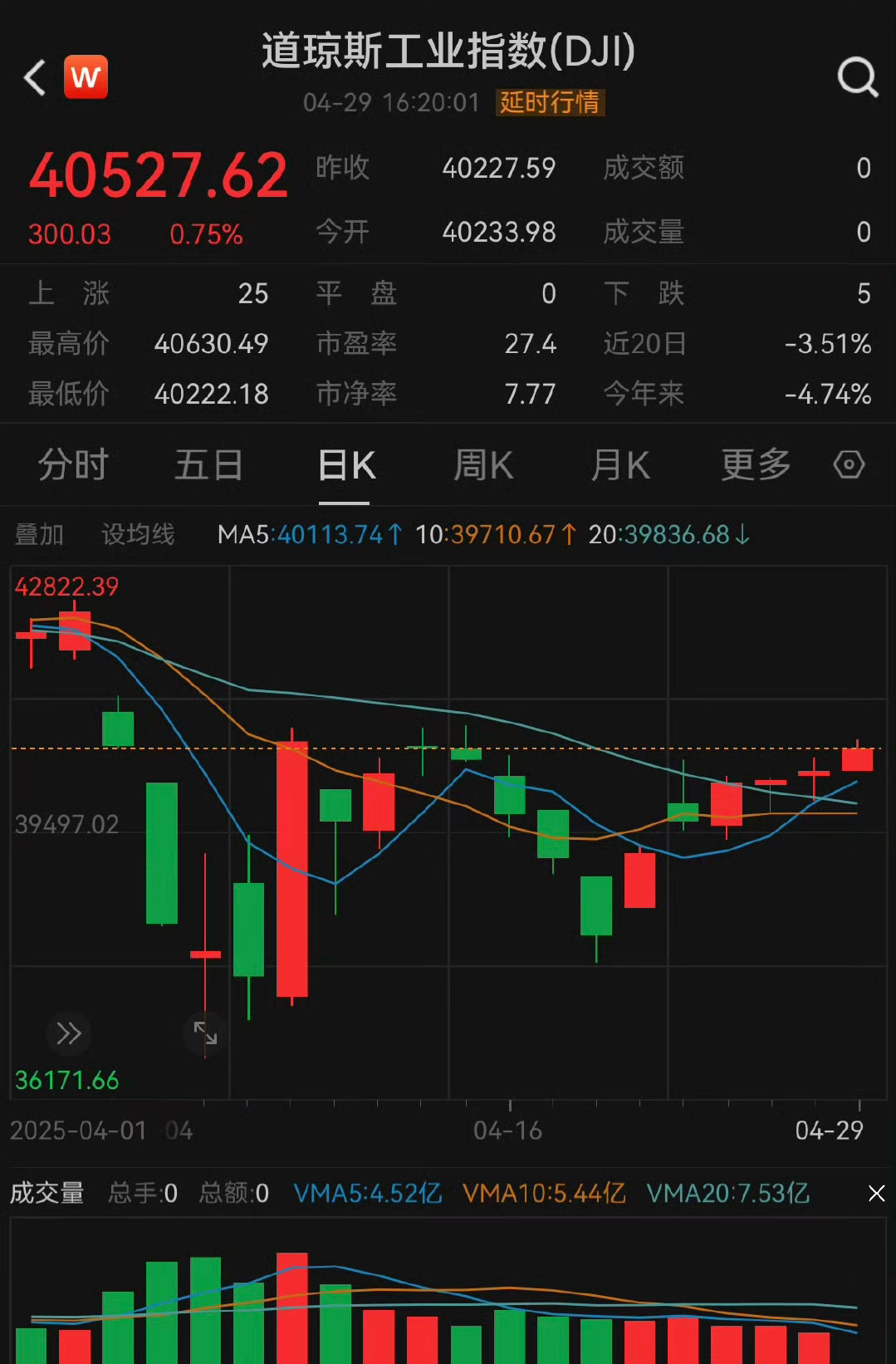Tap the back arrow to exit quote page
The height and width of the screenshot is (1364, 896).
coord(33,76)
